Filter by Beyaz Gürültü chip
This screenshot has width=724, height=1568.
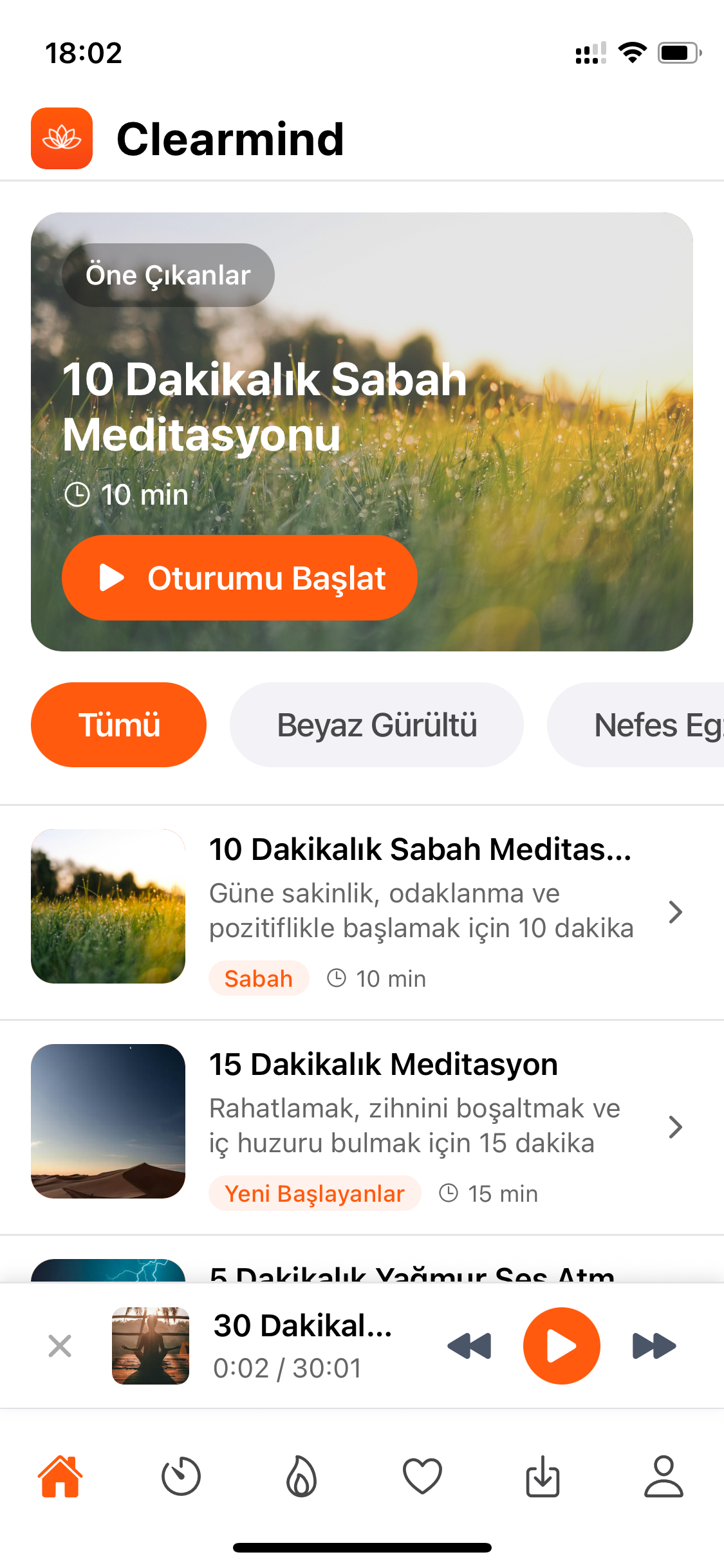coord(376,725)
